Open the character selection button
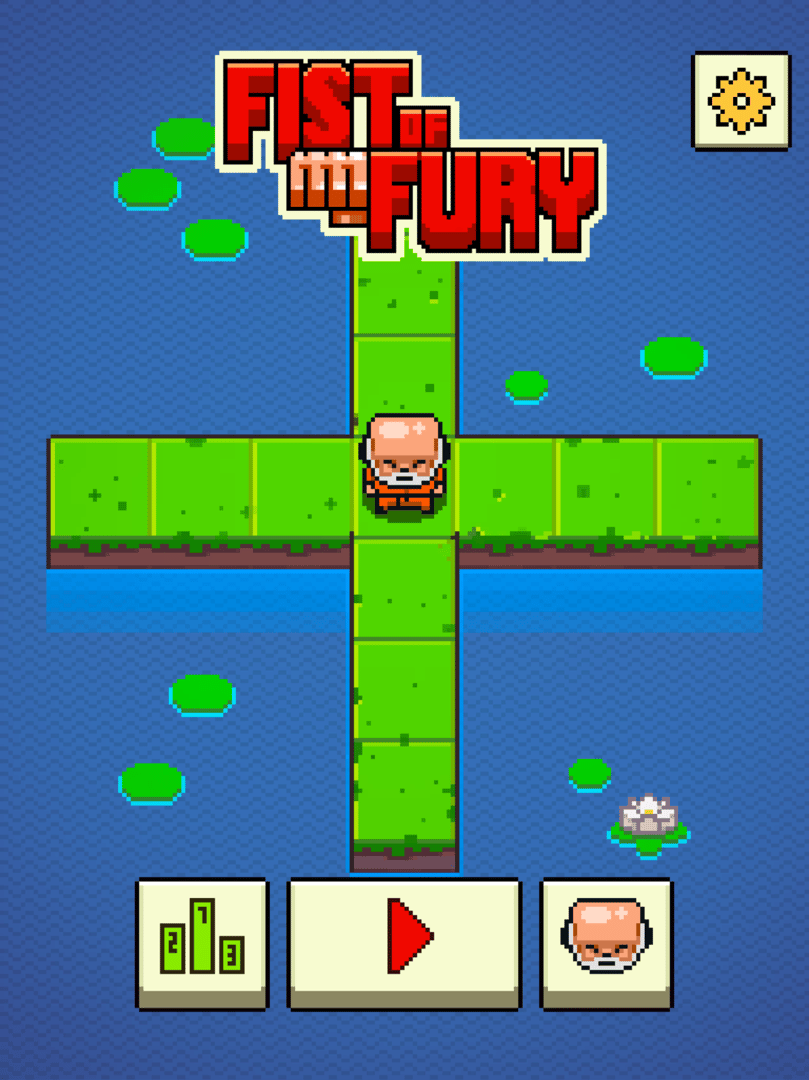Image resolution: width=809 pixels, height=1080 pixels. coord(607,938)
